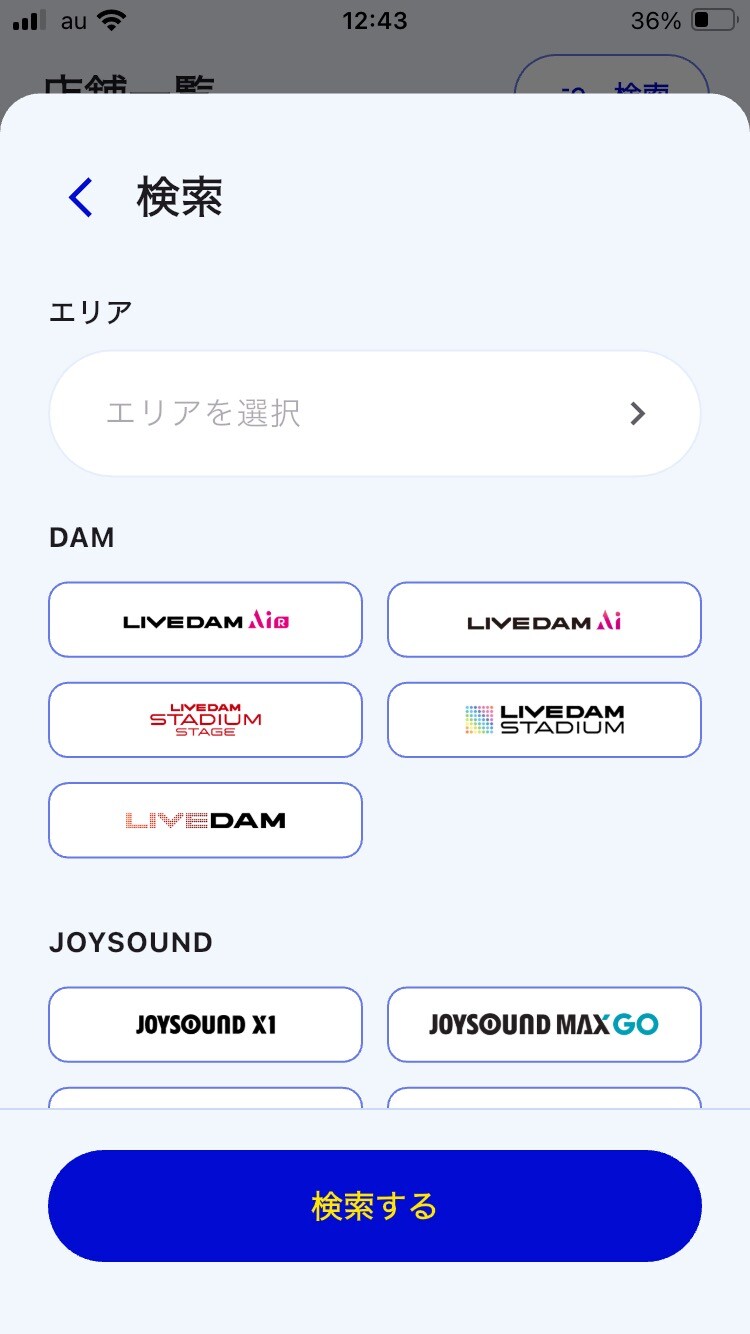Click the JOYSOUND section heading

click(x=130, y=942)
